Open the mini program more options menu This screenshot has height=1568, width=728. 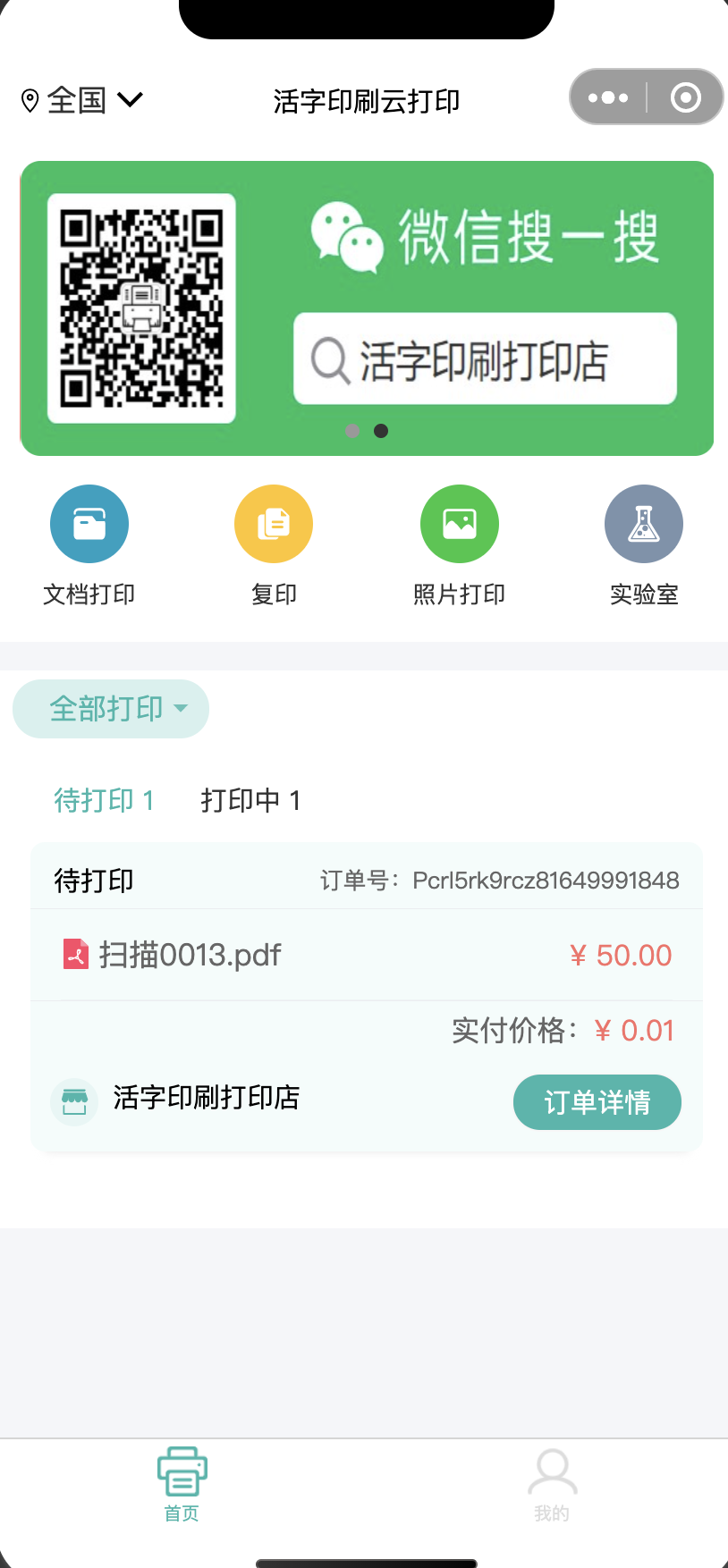click(608, 97)
